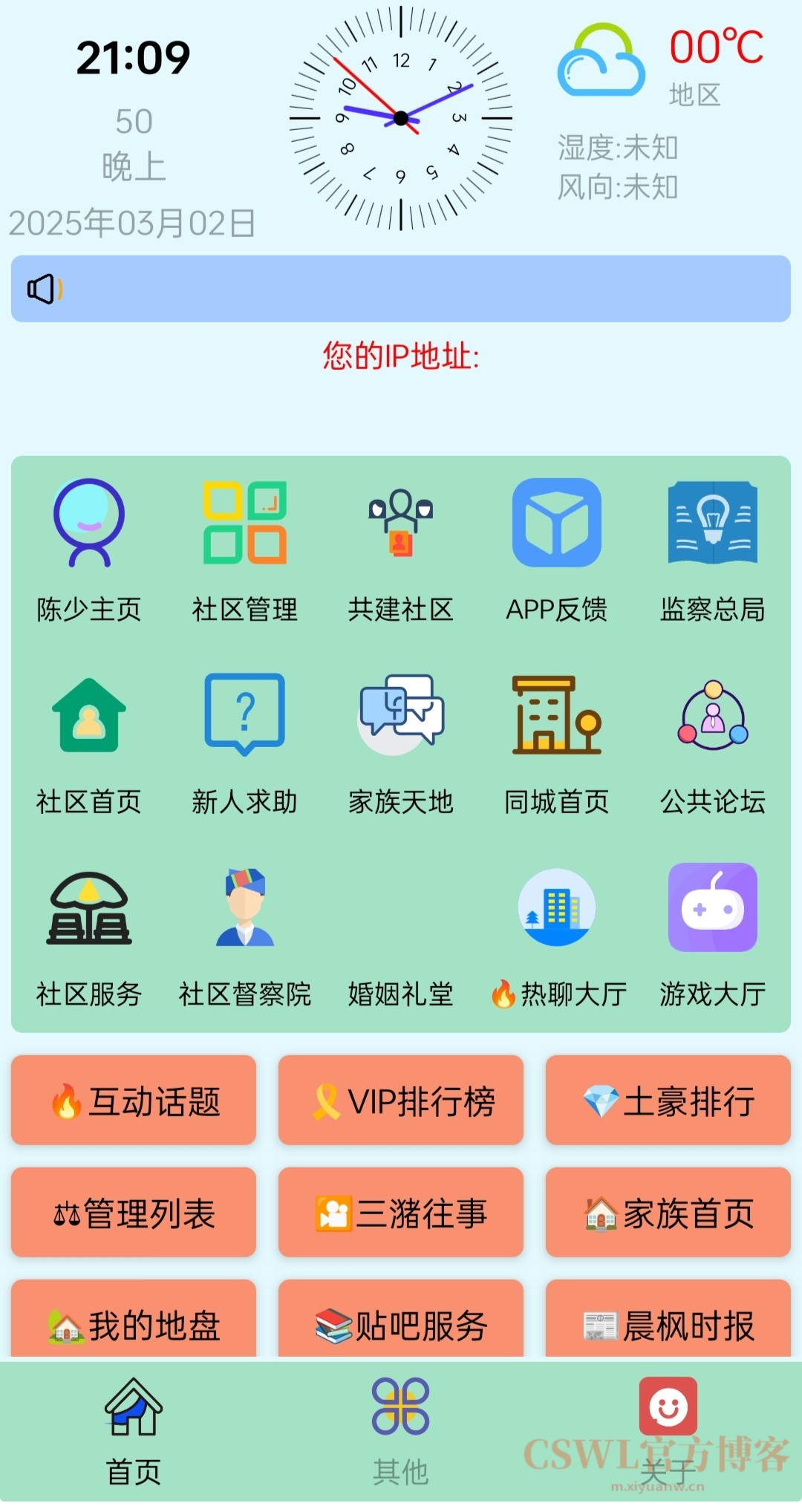
Task: Open 公共论坛 forum
Action: [x=713, y=743]
